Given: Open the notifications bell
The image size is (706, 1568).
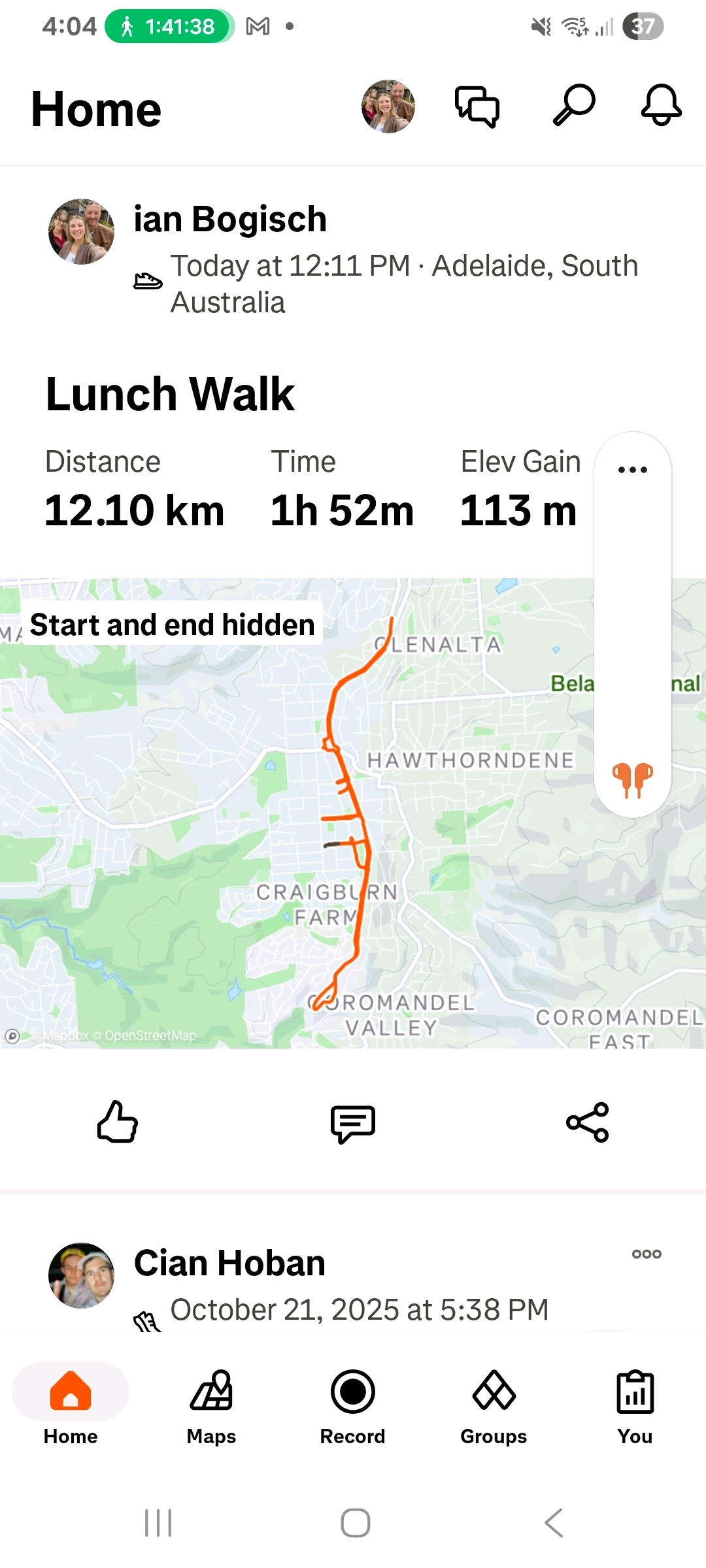Looking at the screenshot, I should (661, 105).
